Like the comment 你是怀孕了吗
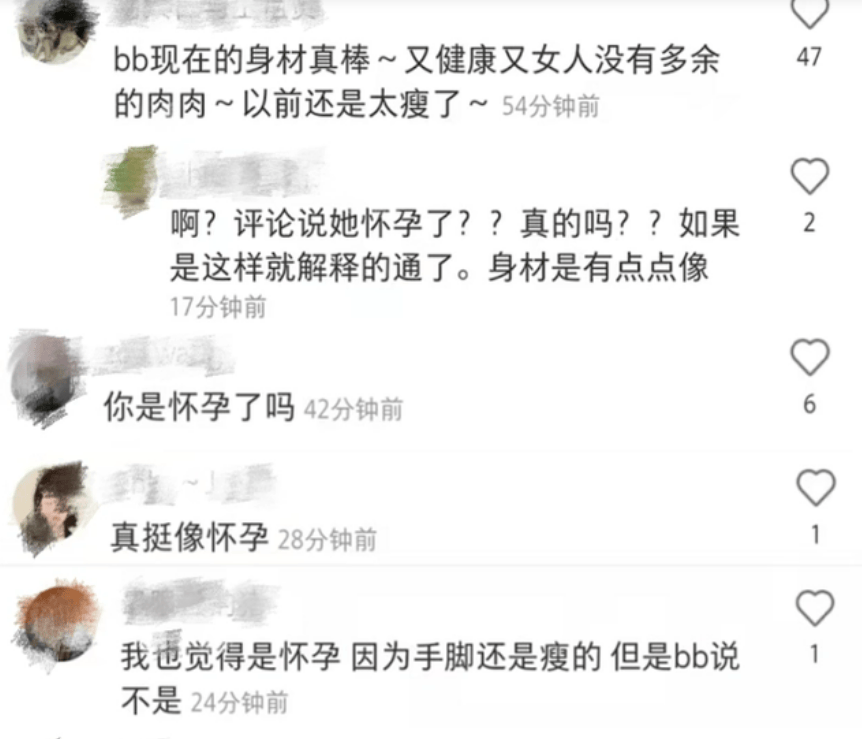The width and height of the screenshot is (862, 739). click(810, 358)
